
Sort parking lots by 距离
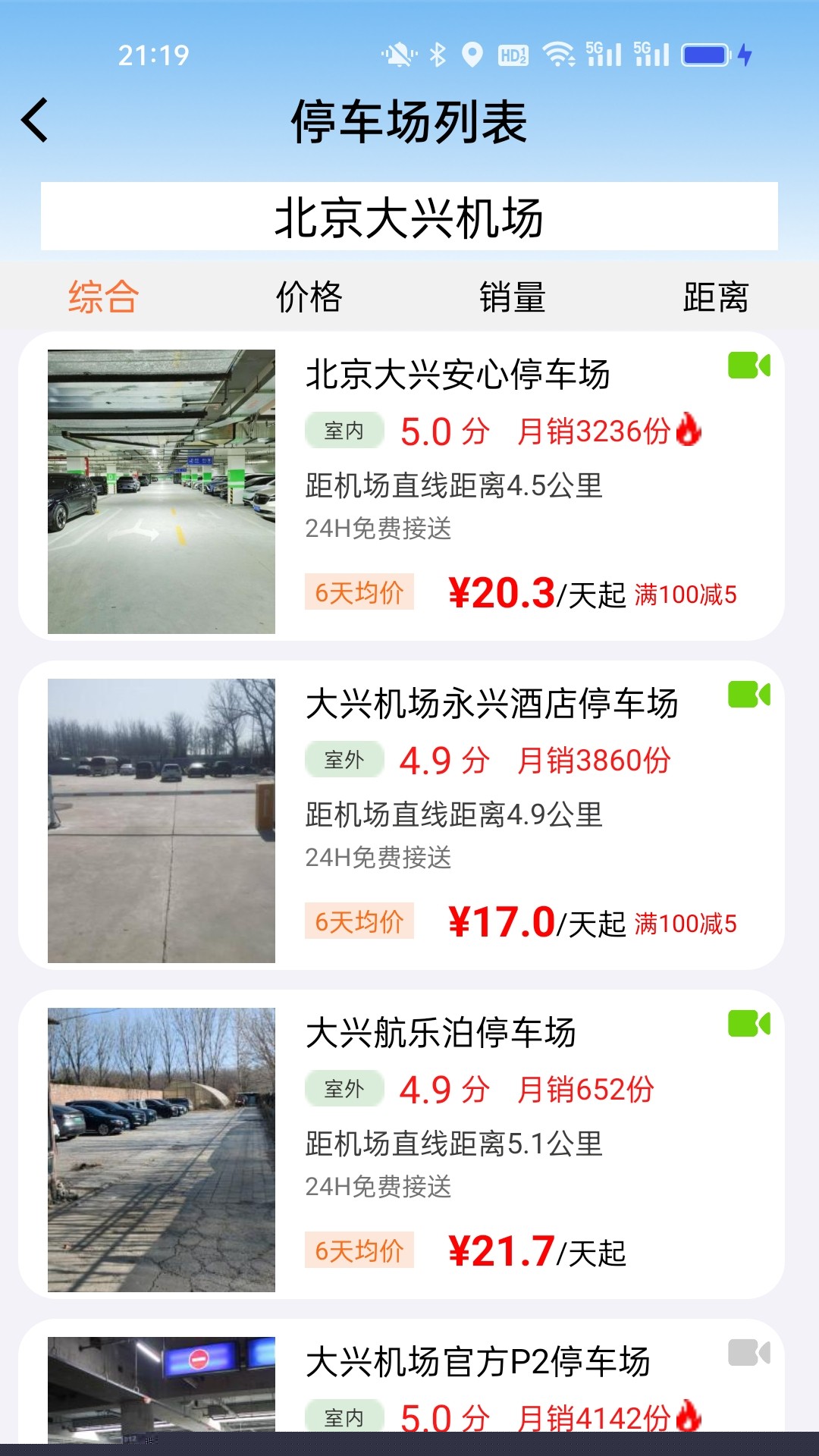click(x=715, y=297)
